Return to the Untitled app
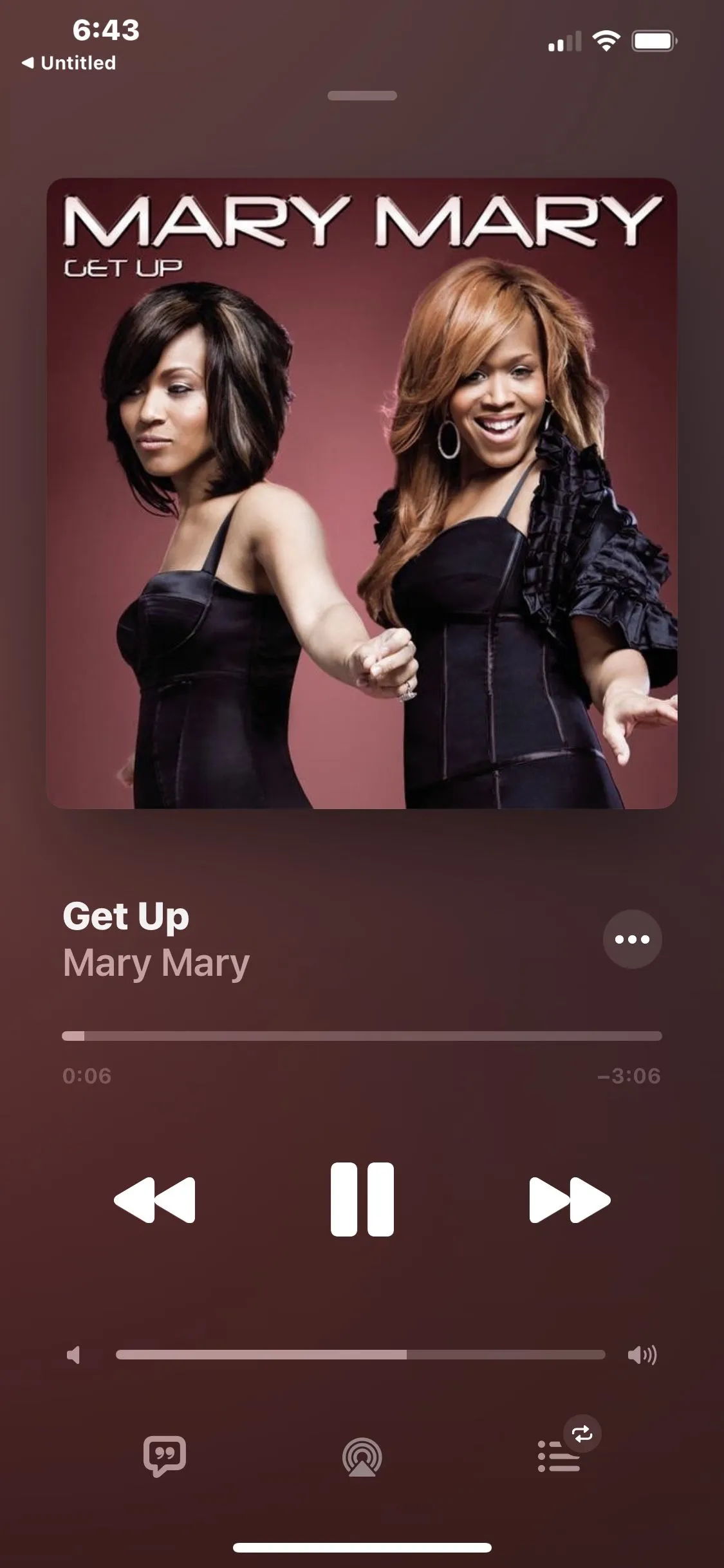The height and width of the screenshot is (1568, 724). (69, 63)
